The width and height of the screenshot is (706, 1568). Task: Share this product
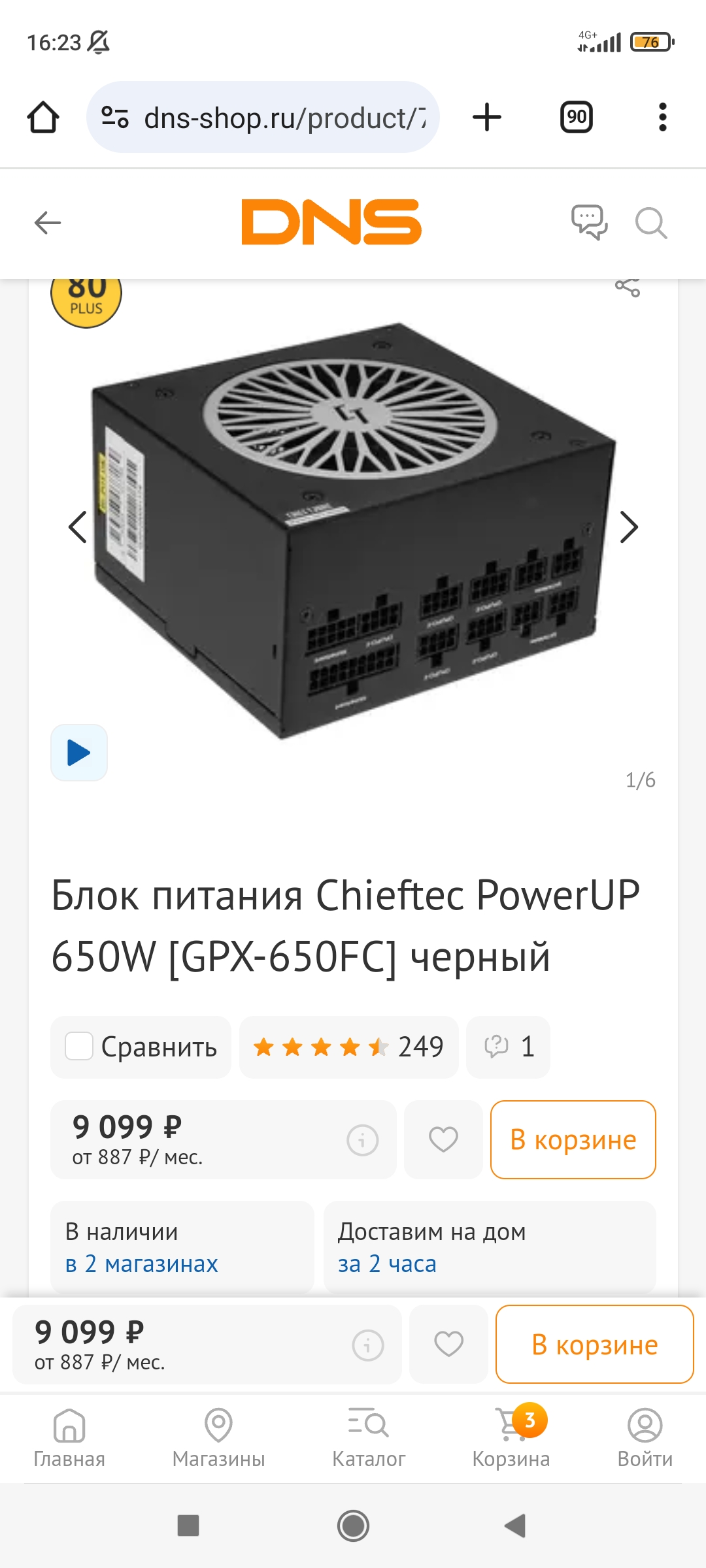click(x=628, y=287)
